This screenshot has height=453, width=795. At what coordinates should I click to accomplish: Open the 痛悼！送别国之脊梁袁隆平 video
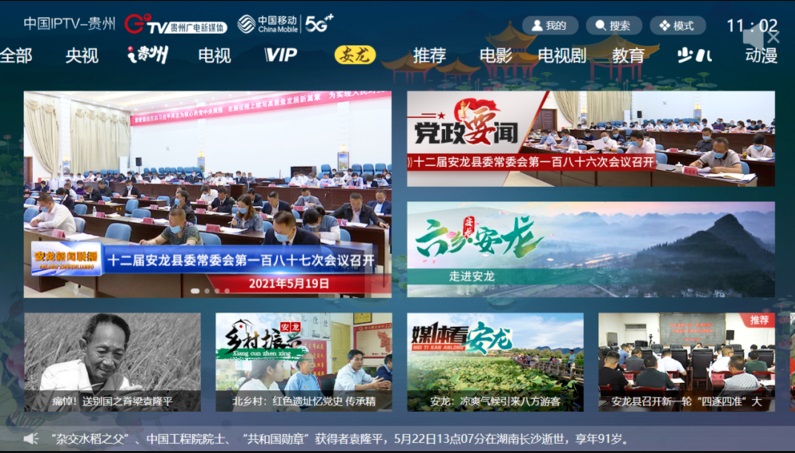[112, 362]
